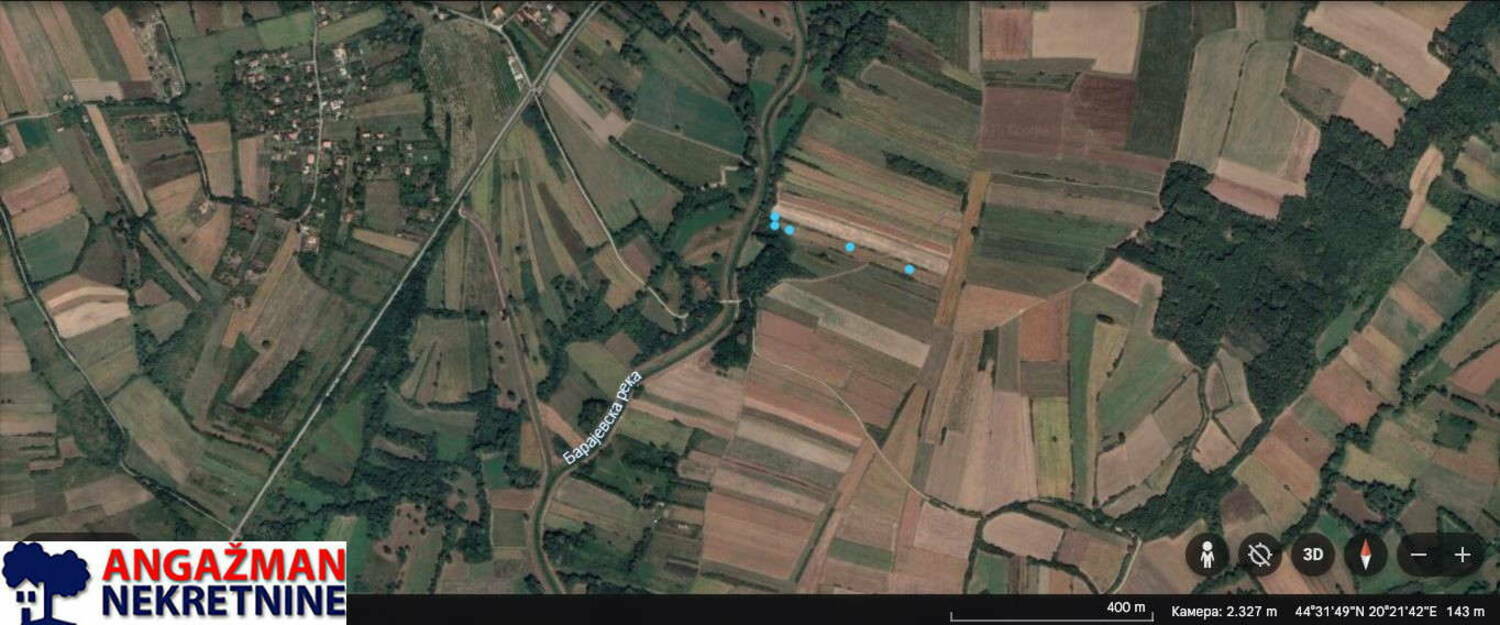
Task: Reset orientation with the compass
Action: click(x=1365, y=554)
